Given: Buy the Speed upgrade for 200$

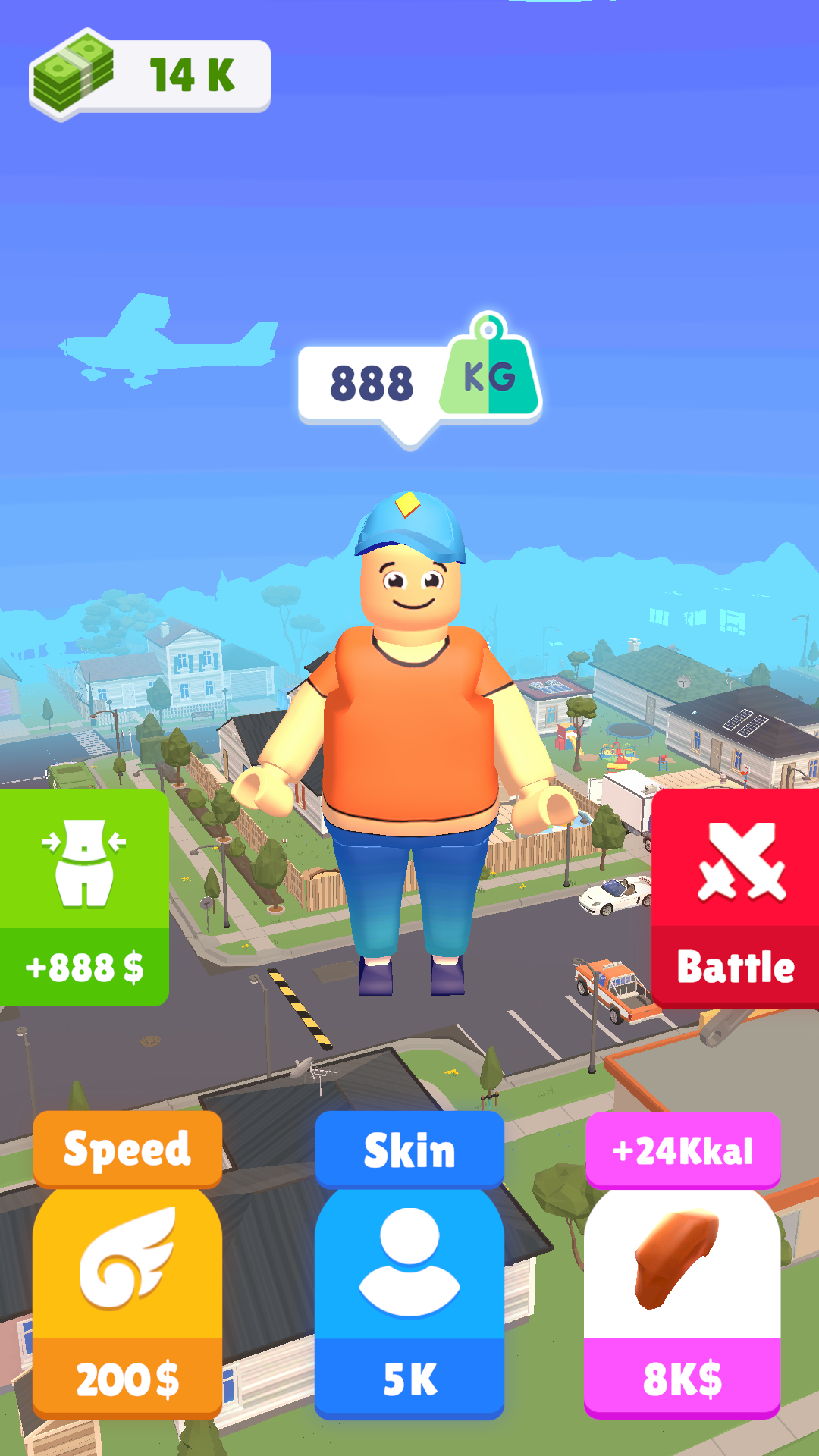Looking at the screenshot, I should point(127,1265).
